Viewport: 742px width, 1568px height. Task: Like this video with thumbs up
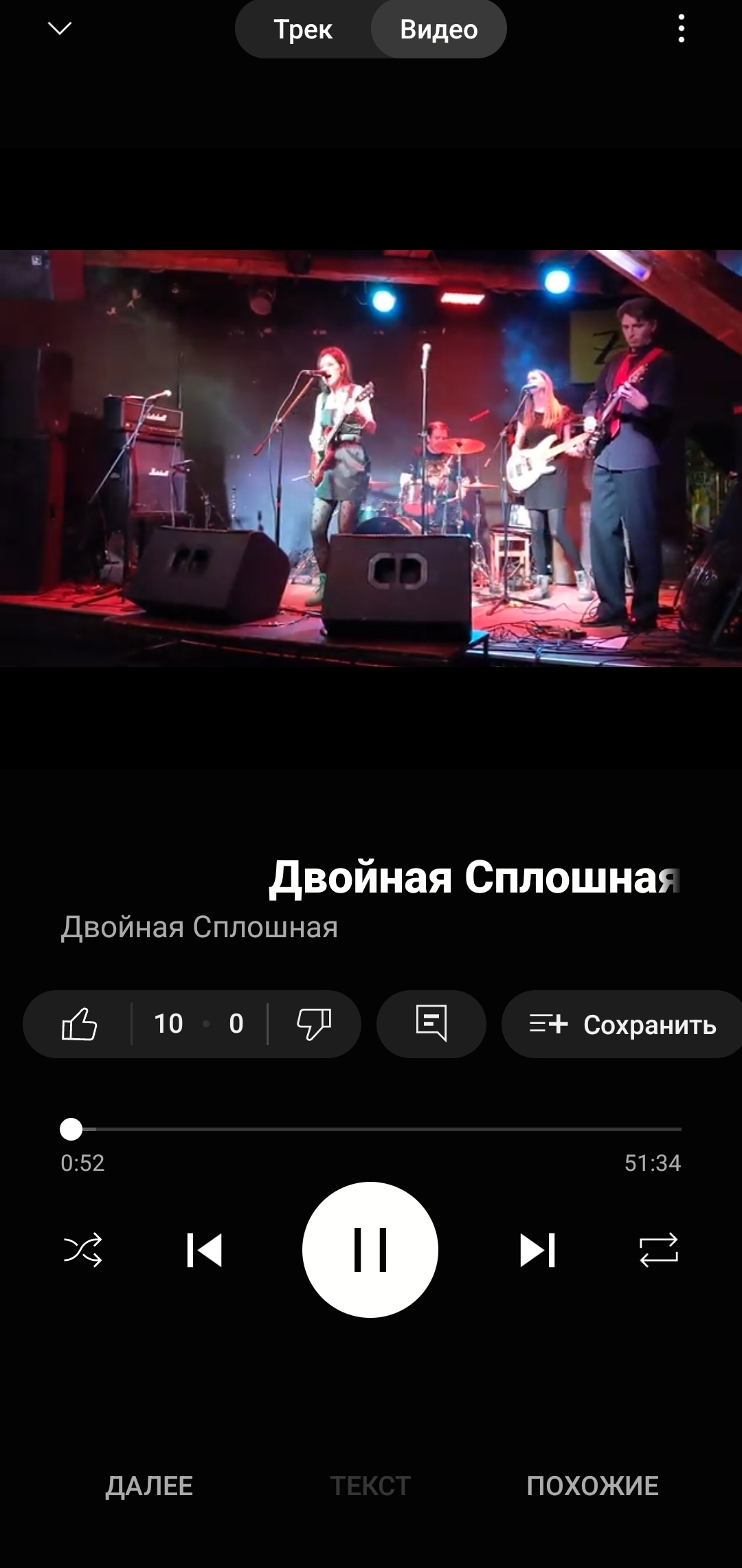click(80, 1024)
